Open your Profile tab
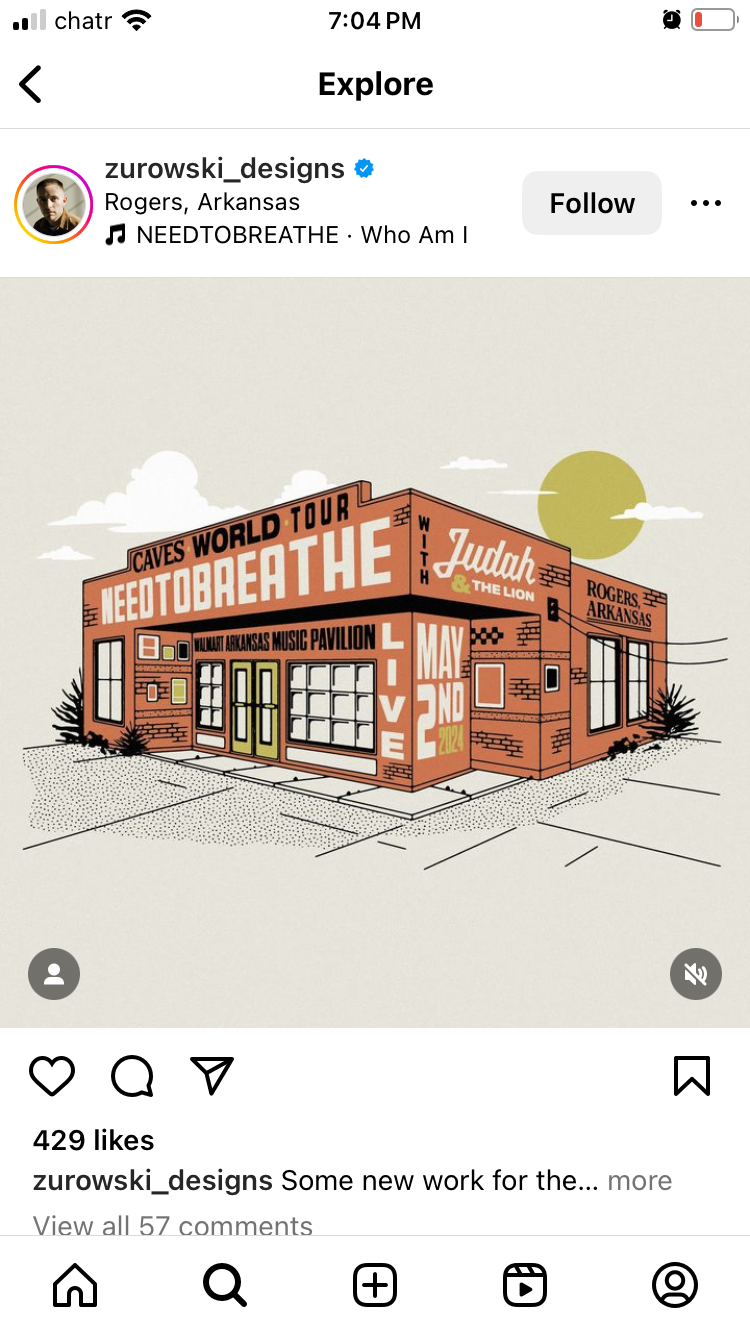750x1334 pixels. (675, 1285)
